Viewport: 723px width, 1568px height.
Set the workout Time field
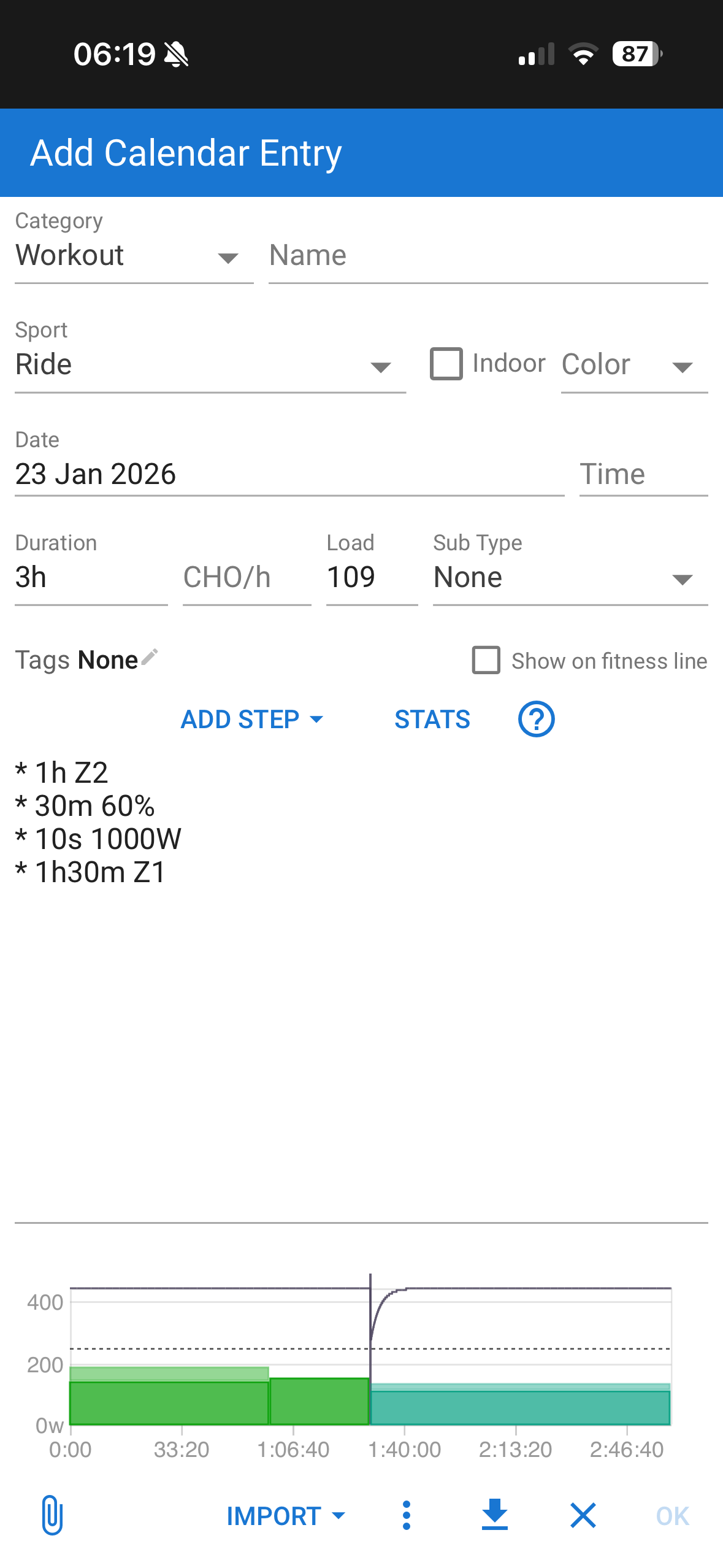pyautogui.click(x=643, y=474)
